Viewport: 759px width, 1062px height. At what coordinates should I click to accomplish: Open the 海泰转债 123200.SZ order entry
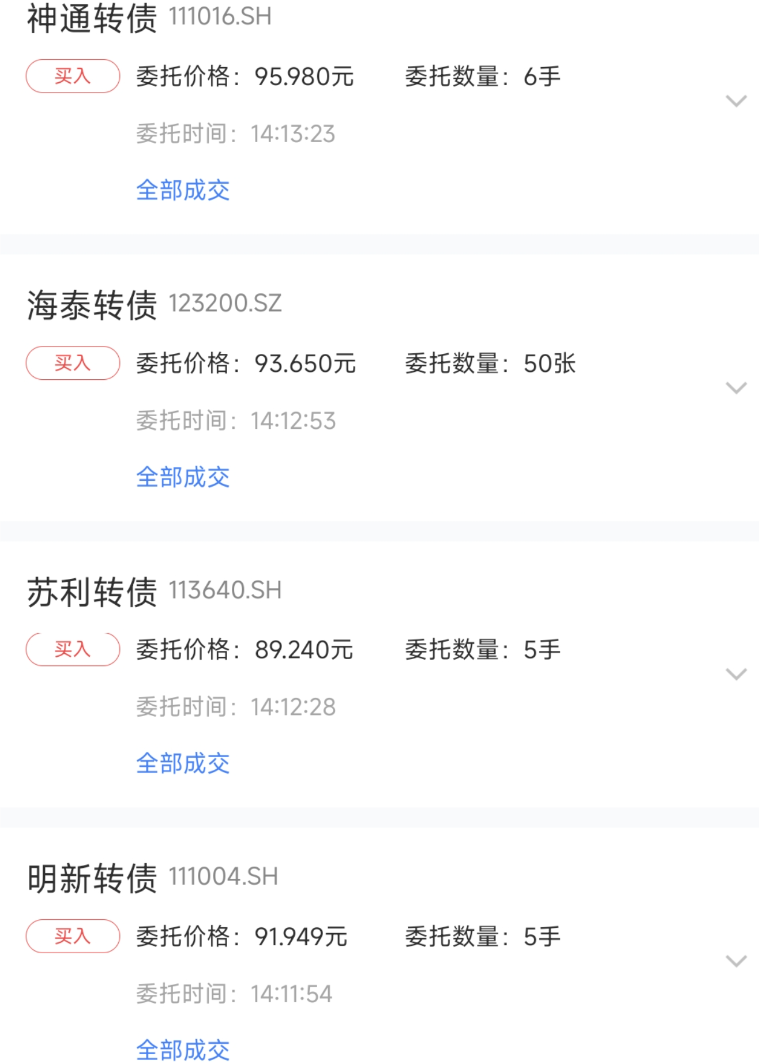click(x=379, y=388)
